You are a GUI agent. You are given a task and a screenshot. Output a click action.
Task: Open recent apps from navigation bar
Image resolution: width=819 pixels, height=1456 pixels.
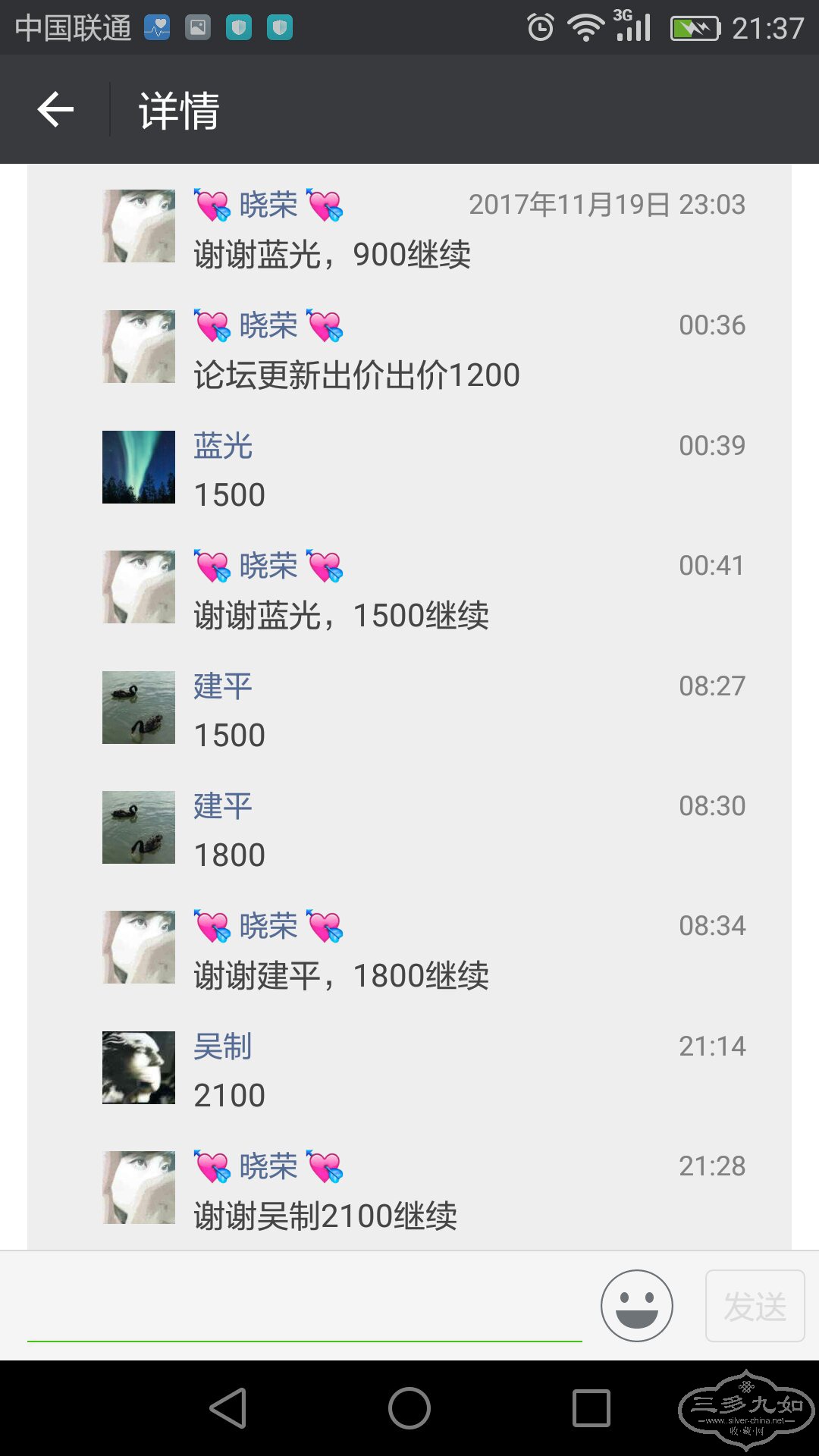591,1408
